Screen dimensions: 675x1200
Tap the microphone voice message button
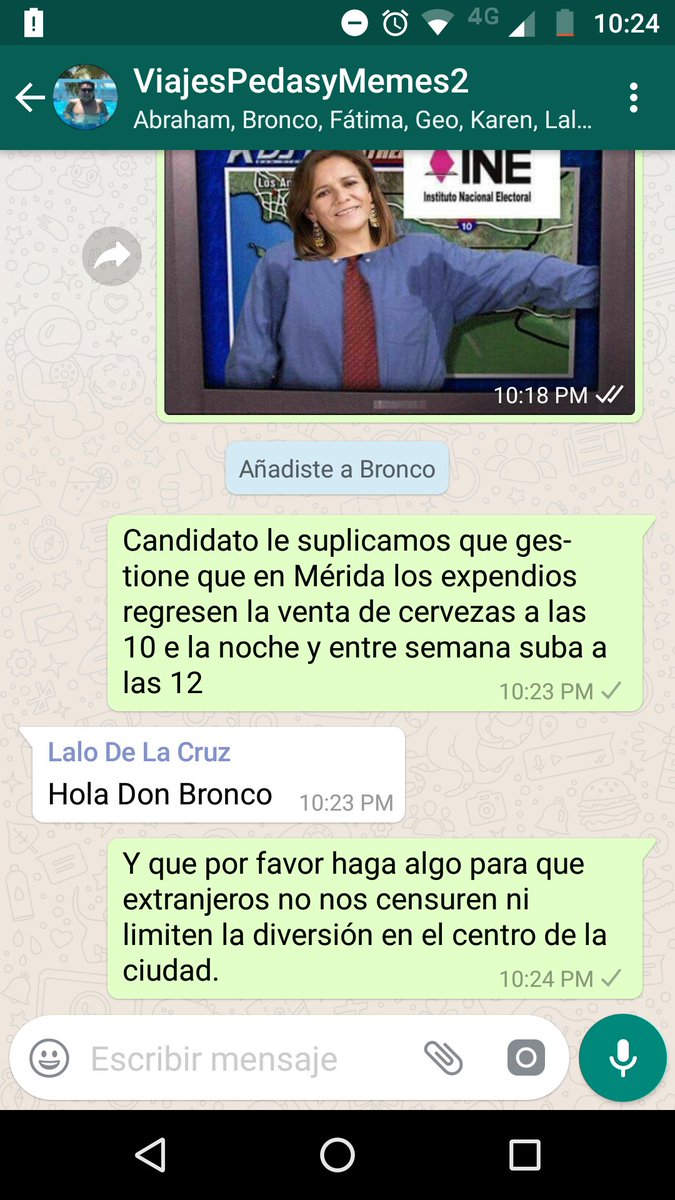[x=622, y=1058]
